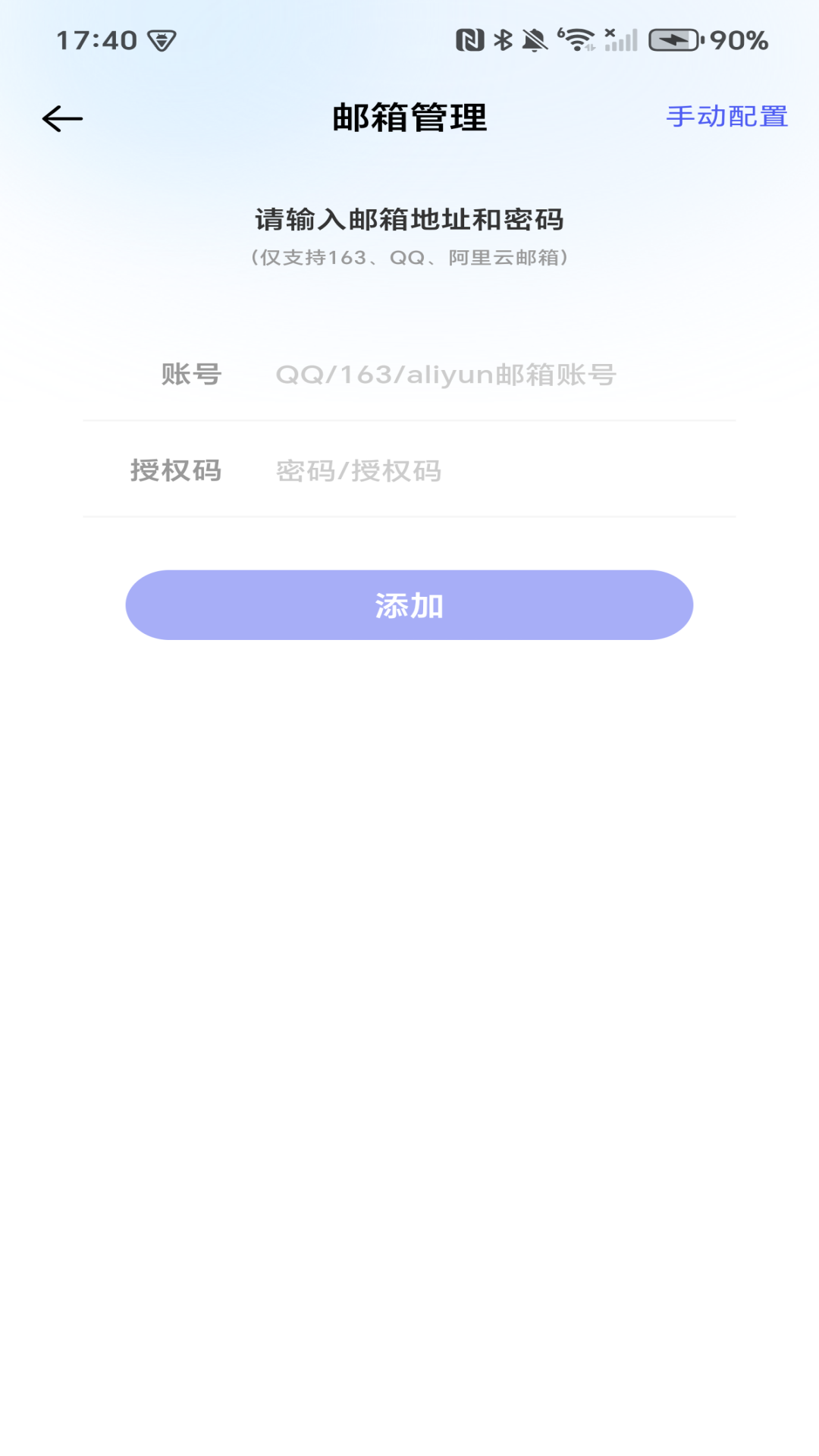Tap the cellular signal icon with x mark

620,39
